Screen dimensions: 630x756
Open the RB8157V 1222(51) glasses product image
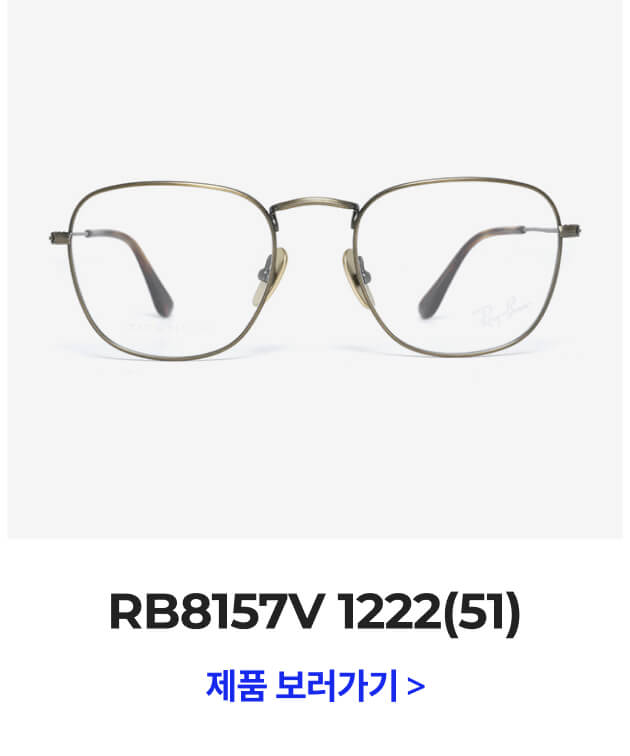click(x=315, y=270)
